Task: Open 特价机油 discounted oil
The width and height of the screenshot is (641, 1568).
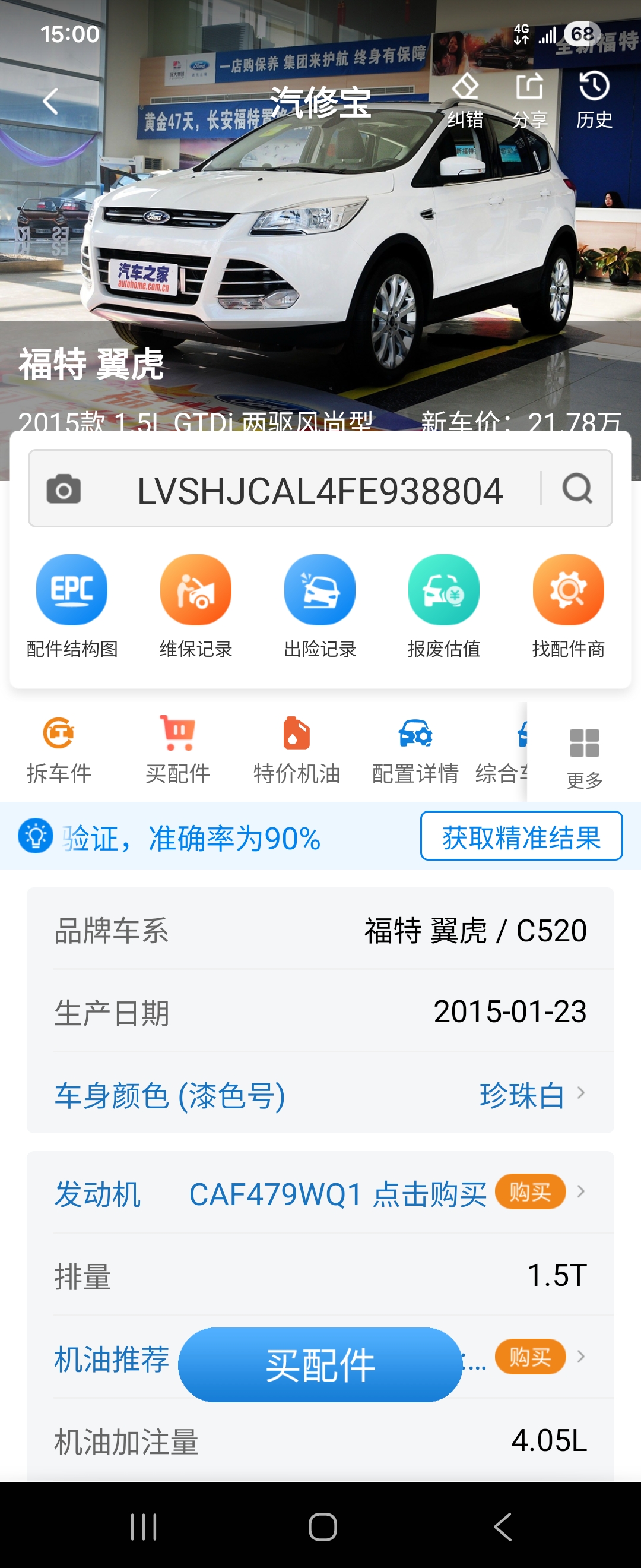Action: 297,750
